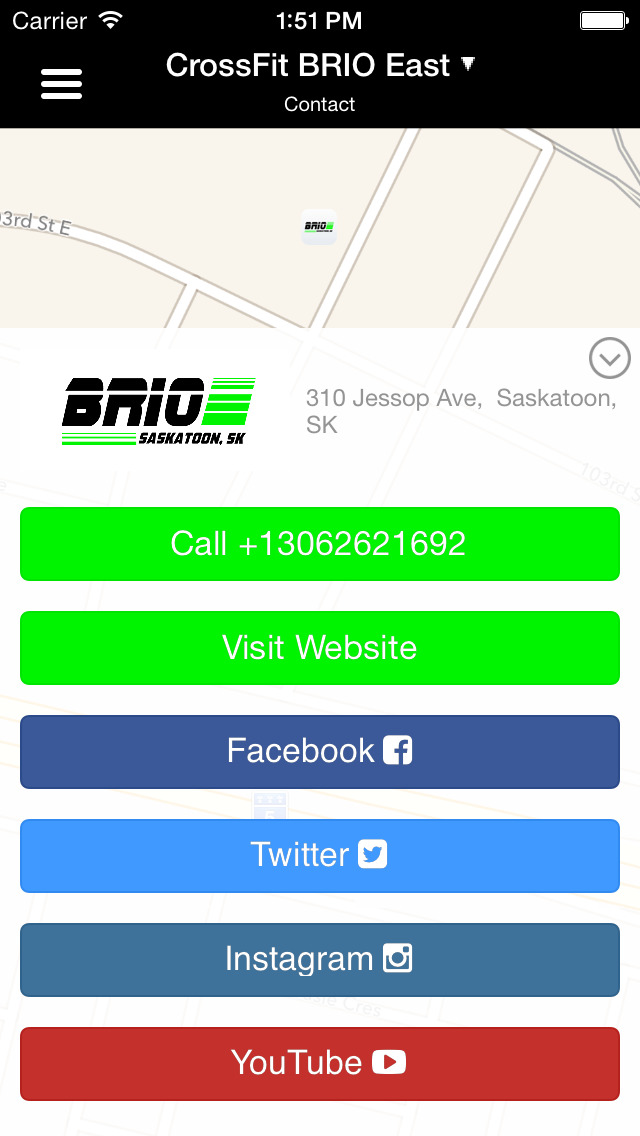Go to the Twitter profile

click(320, 856)
